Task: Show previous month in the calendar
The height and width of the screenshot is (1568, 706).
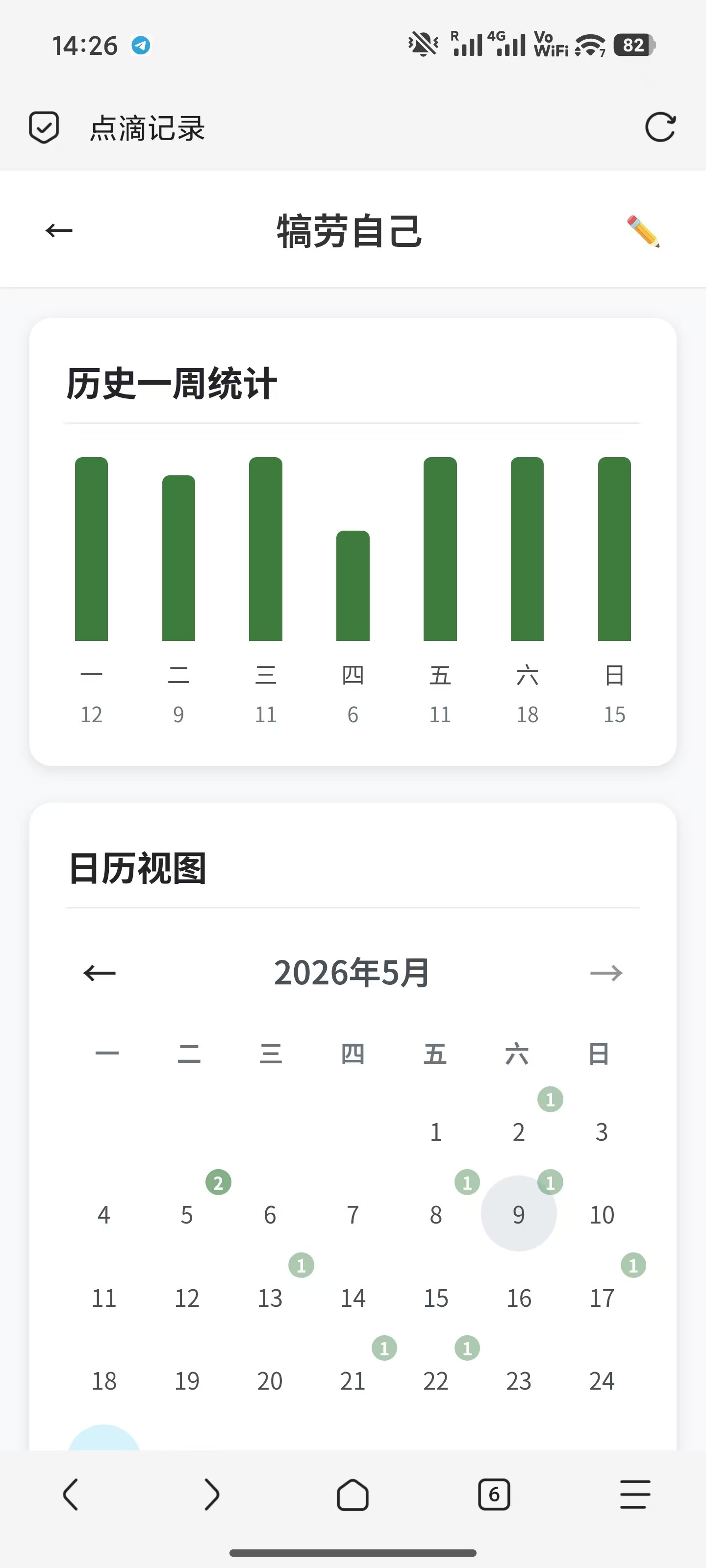Action: tap(100, 973)
